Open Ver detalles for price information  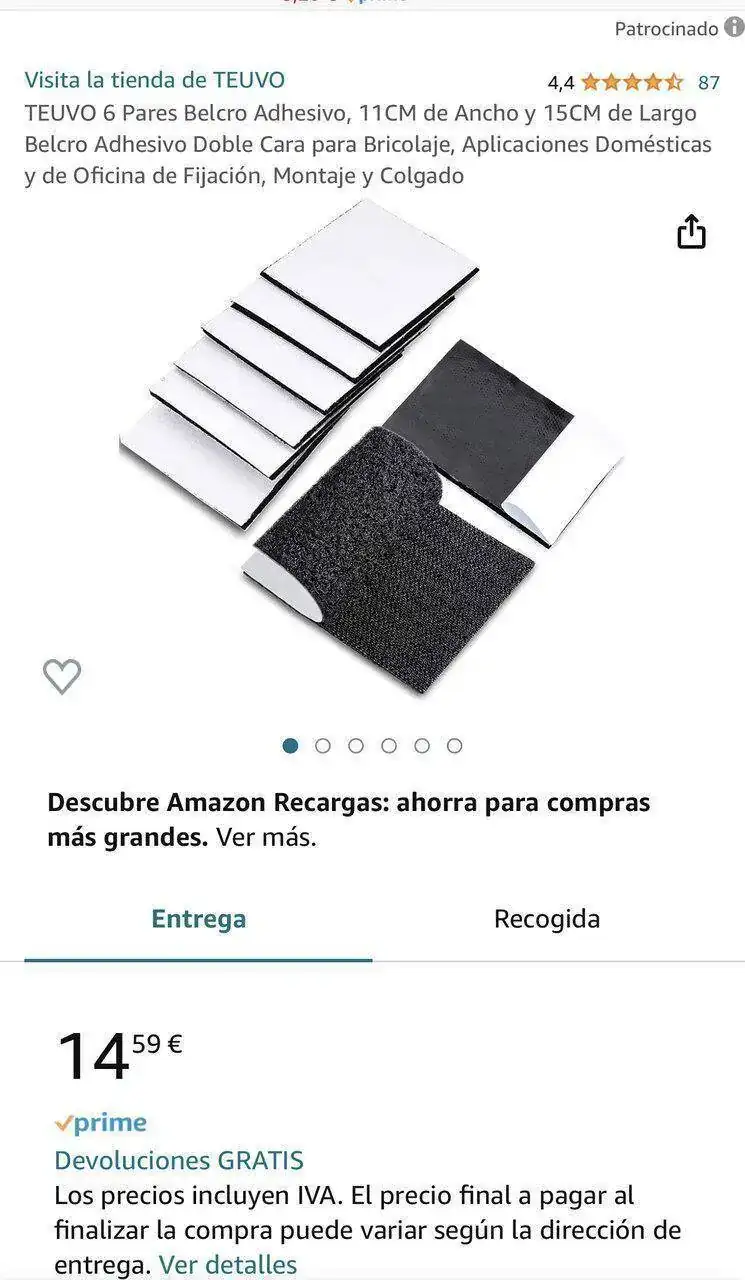coord(228,1265)
